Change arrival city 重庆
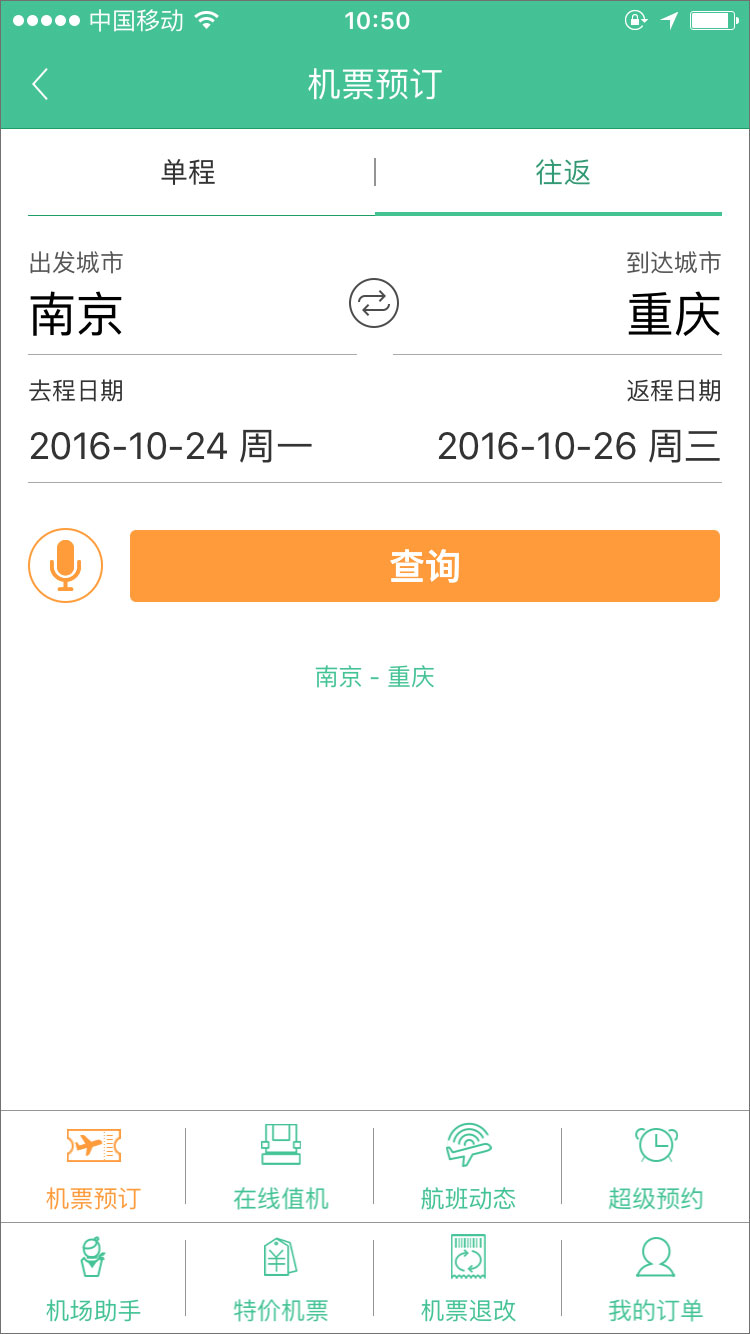The height and width of the screenshot is (1334, 750). [673, 315]
